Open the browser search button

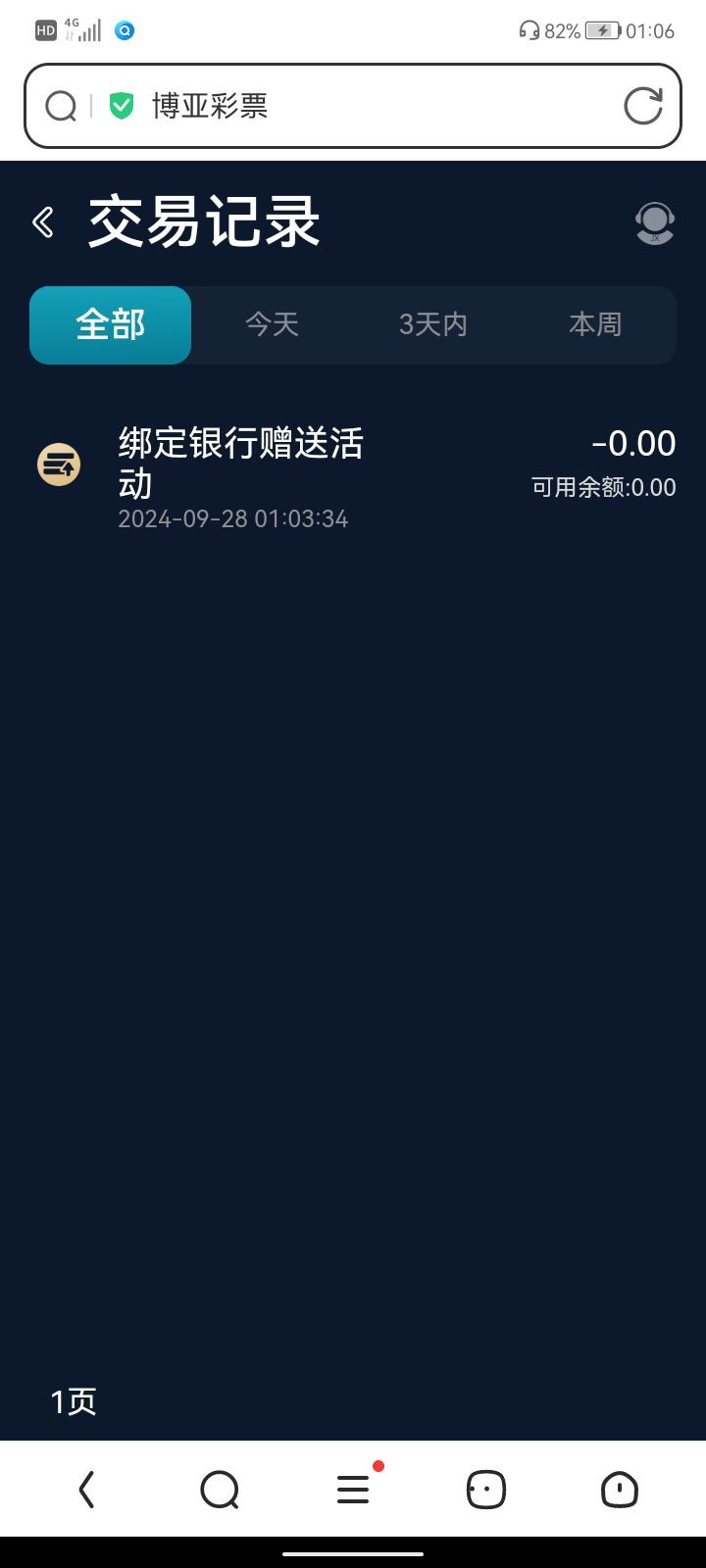tap(220, 1490)
